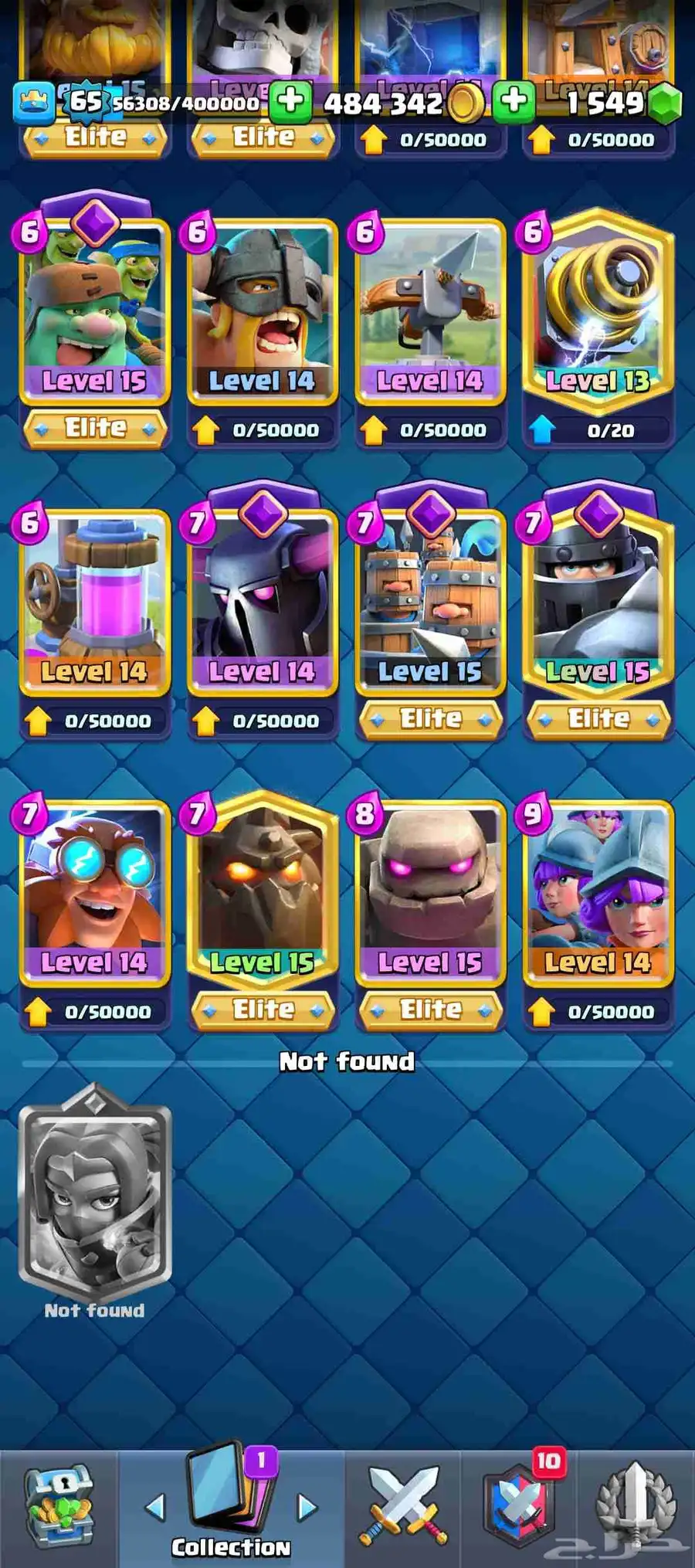Select the Elixir Collector card
This screenshot has width=695, height=1568.
[94, 602]
